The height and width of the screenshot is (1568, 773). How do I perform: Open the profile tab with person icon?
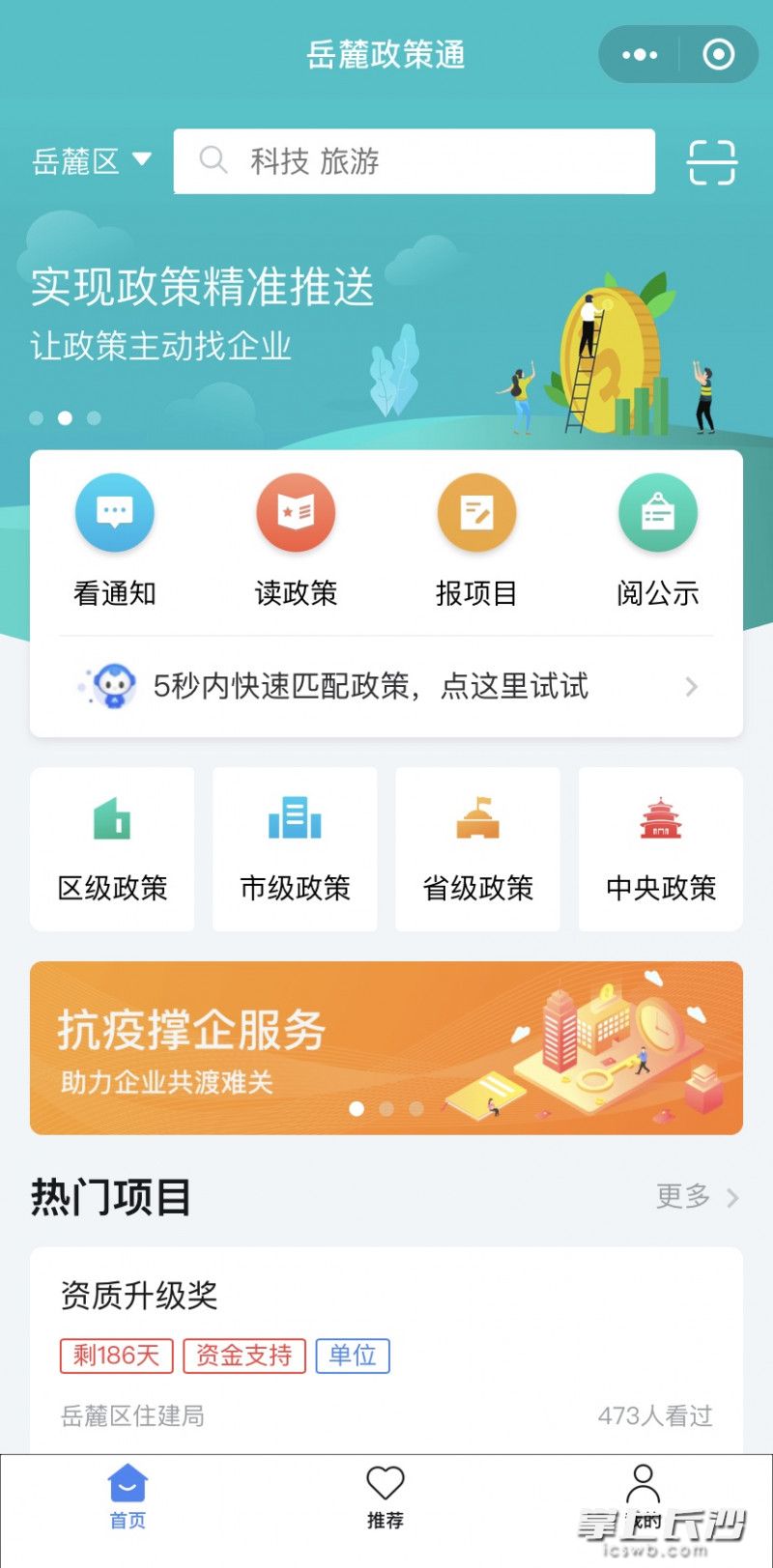(x=644, y=1497)
